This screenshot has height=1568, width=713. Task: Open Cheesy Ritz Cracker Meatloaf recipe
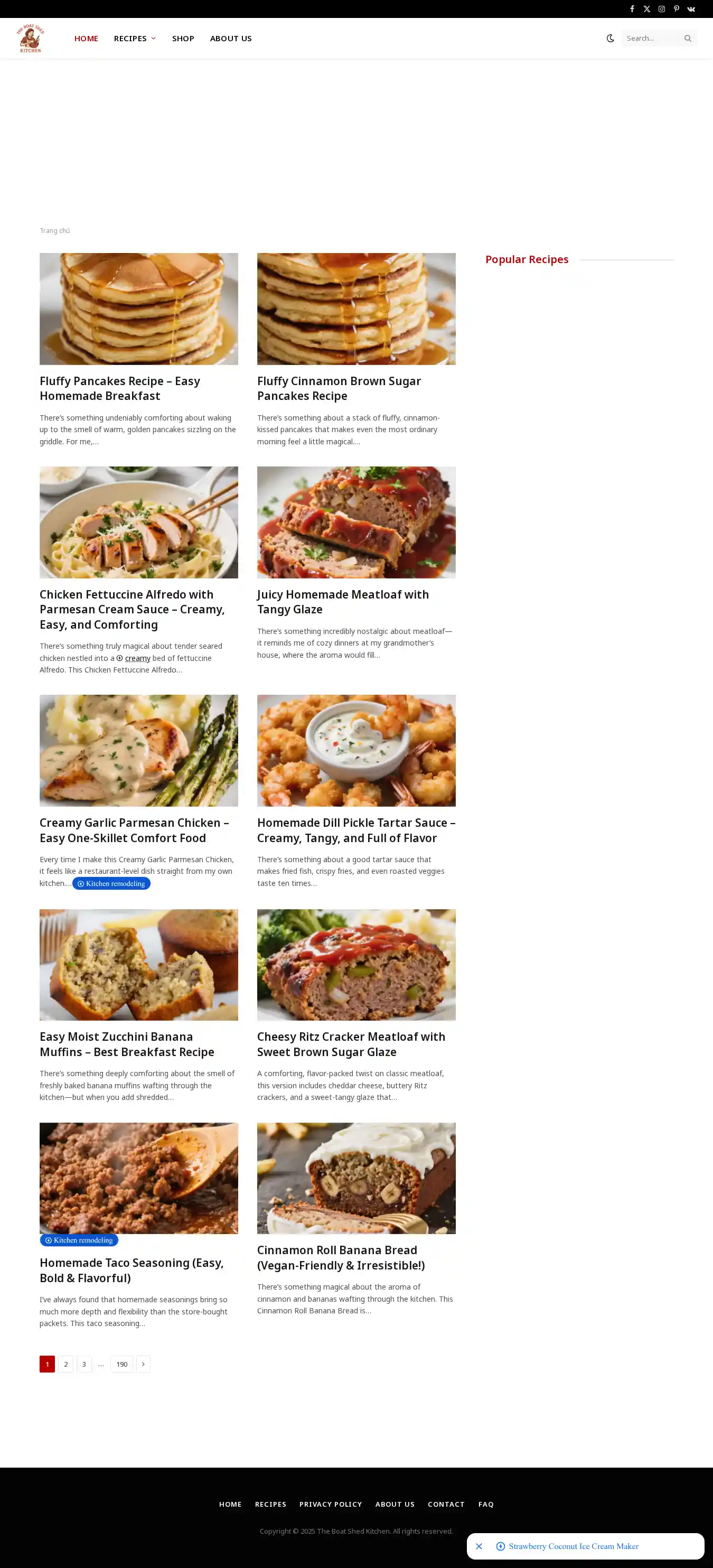click(351, 1044)
